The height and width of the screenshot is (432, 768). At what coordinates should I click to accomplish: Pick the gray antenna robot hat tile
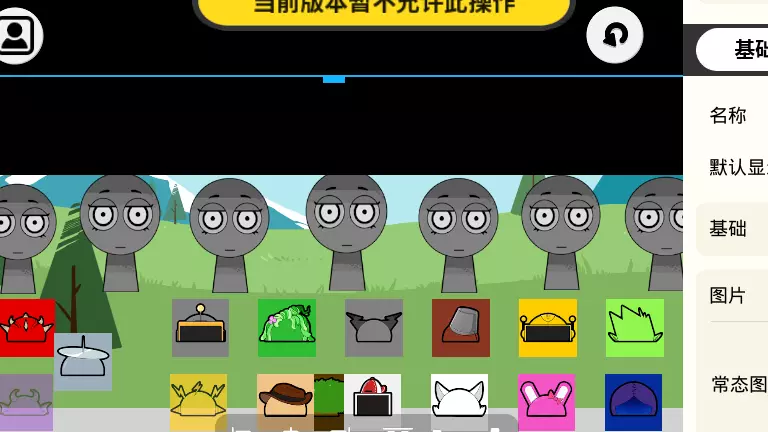pos(200,328)
